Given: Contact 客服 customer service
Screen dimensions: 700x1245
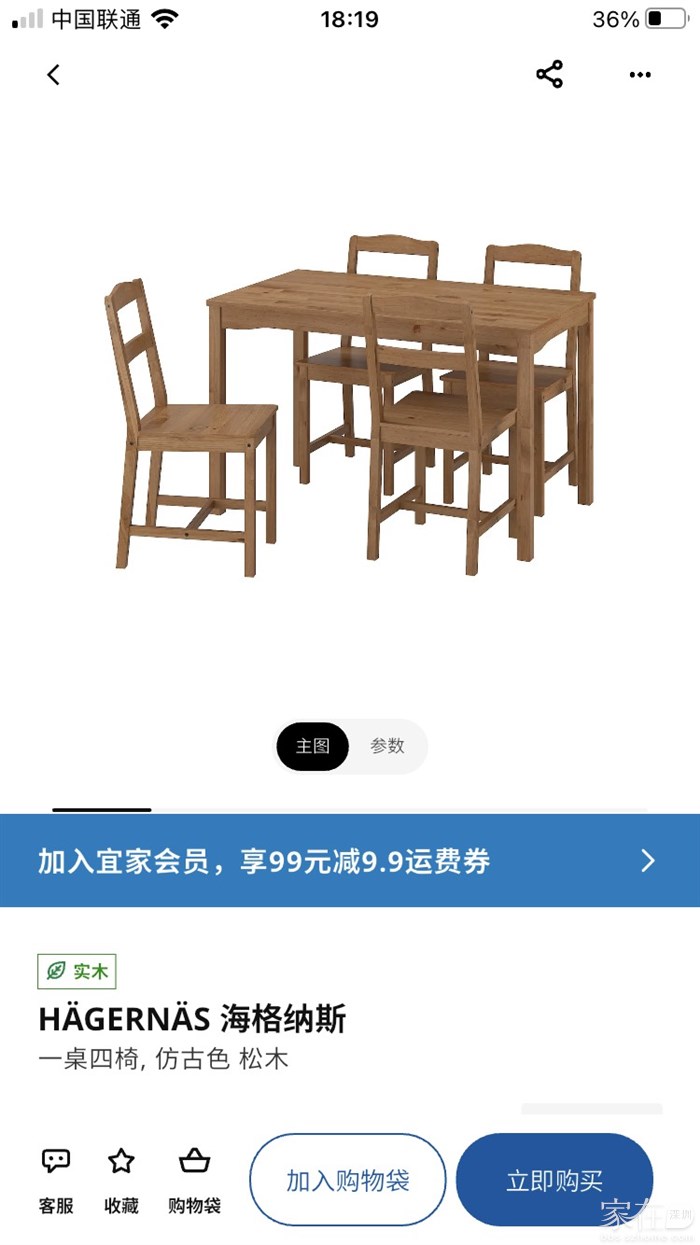Looking at the screenshot, I should coord(56,1180).
